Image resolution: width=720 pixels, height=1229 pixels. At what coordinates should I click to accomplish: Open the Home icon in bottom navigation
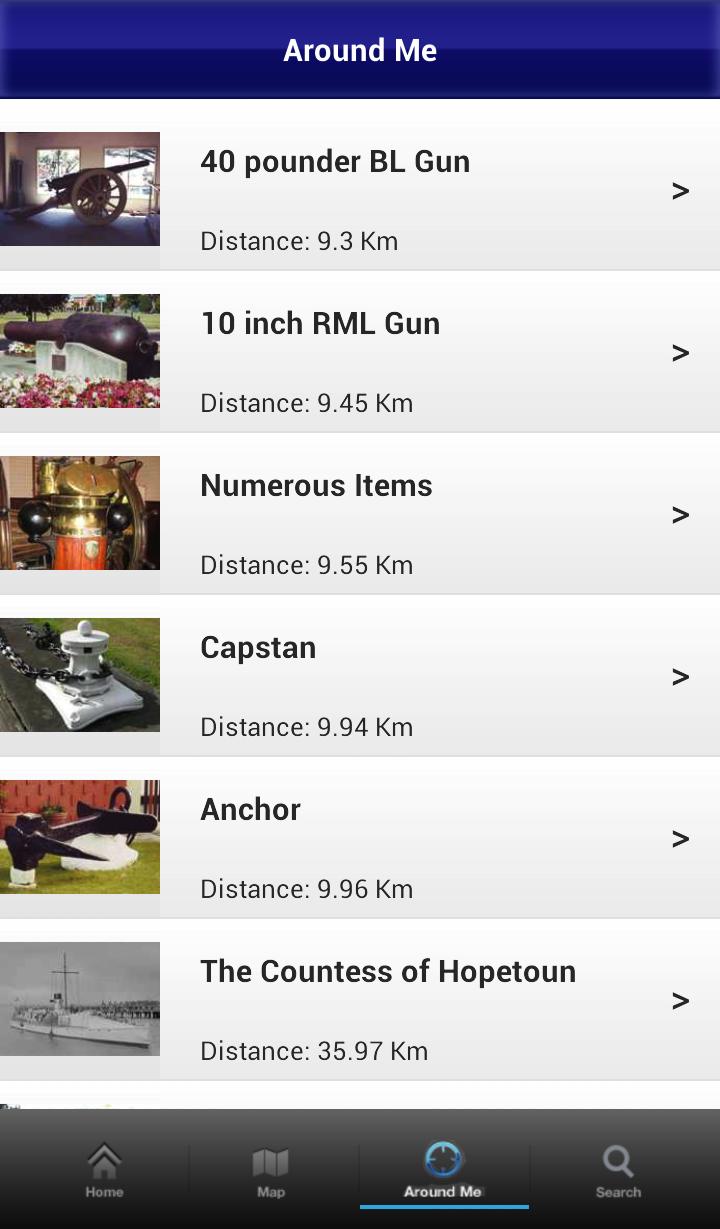pyautogui.click(x=104, y=1165)
